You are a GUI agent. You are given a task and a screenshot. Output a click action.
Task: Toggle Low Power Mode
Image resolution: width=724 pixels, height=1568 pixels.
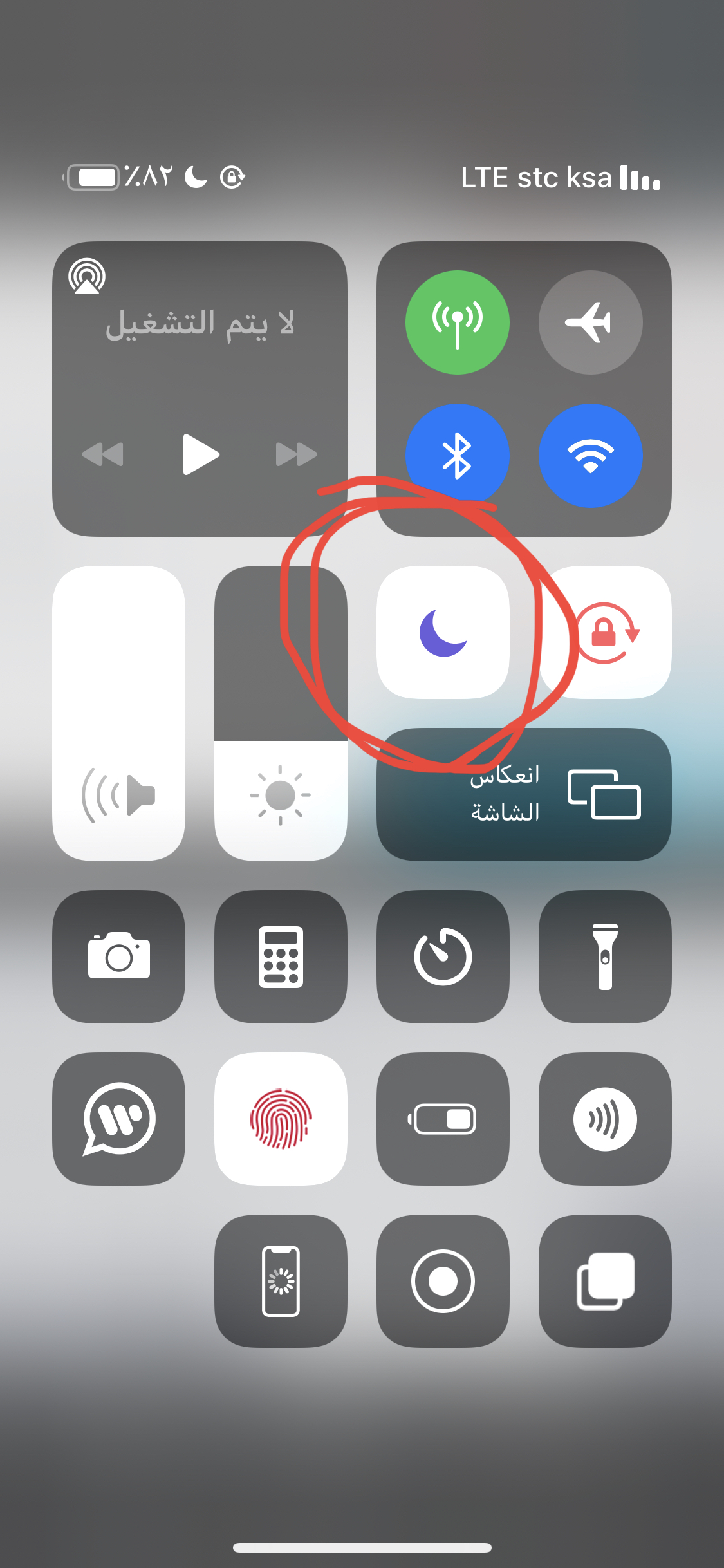pos(443,1119)
